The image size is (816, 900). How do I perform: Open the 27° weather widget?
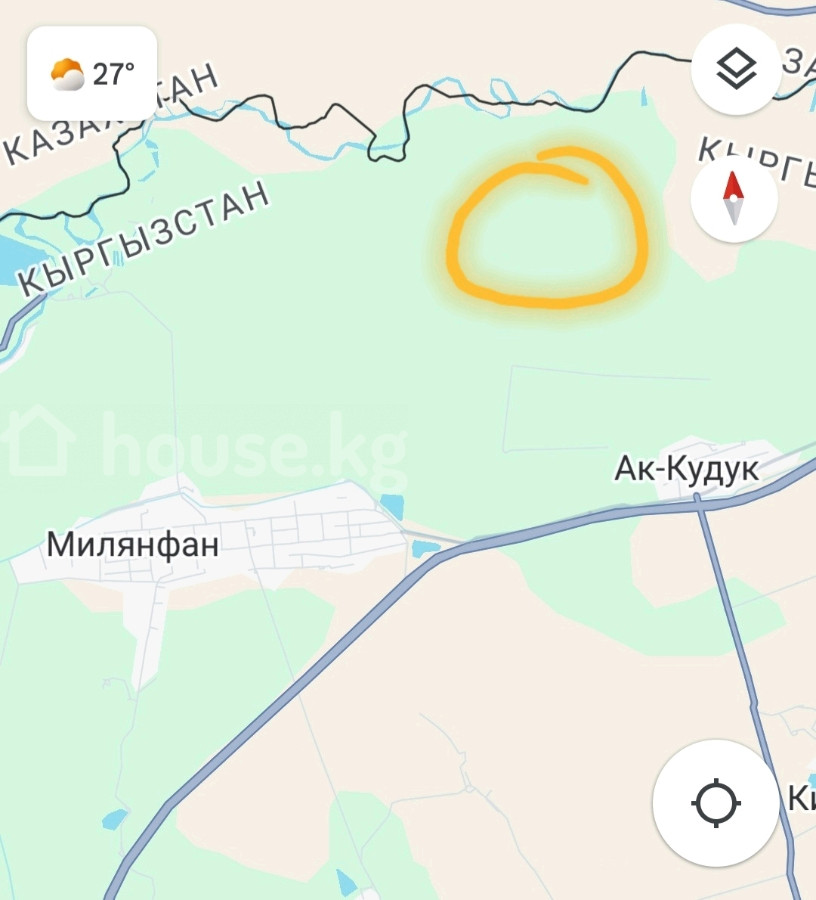point(92,74)
